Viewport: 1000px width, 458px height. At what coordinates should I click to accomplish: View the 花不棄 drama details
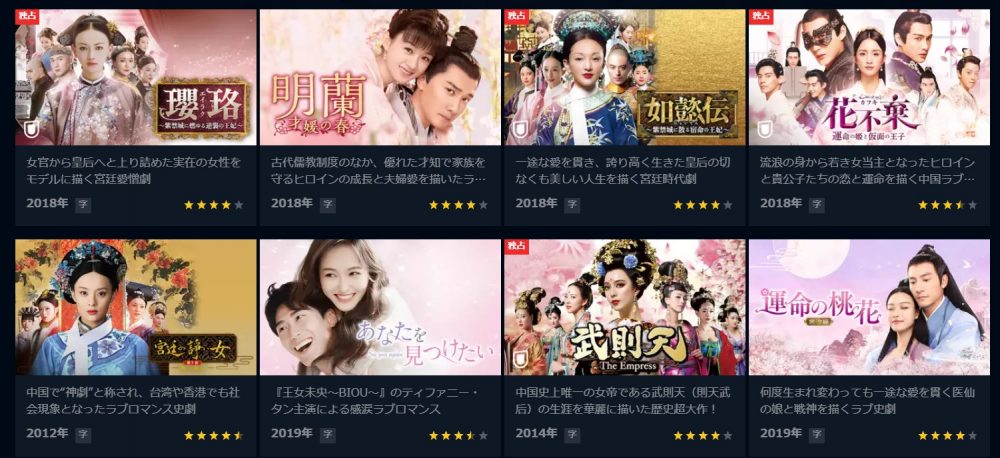pyautogui.click(x=869, y=78)
